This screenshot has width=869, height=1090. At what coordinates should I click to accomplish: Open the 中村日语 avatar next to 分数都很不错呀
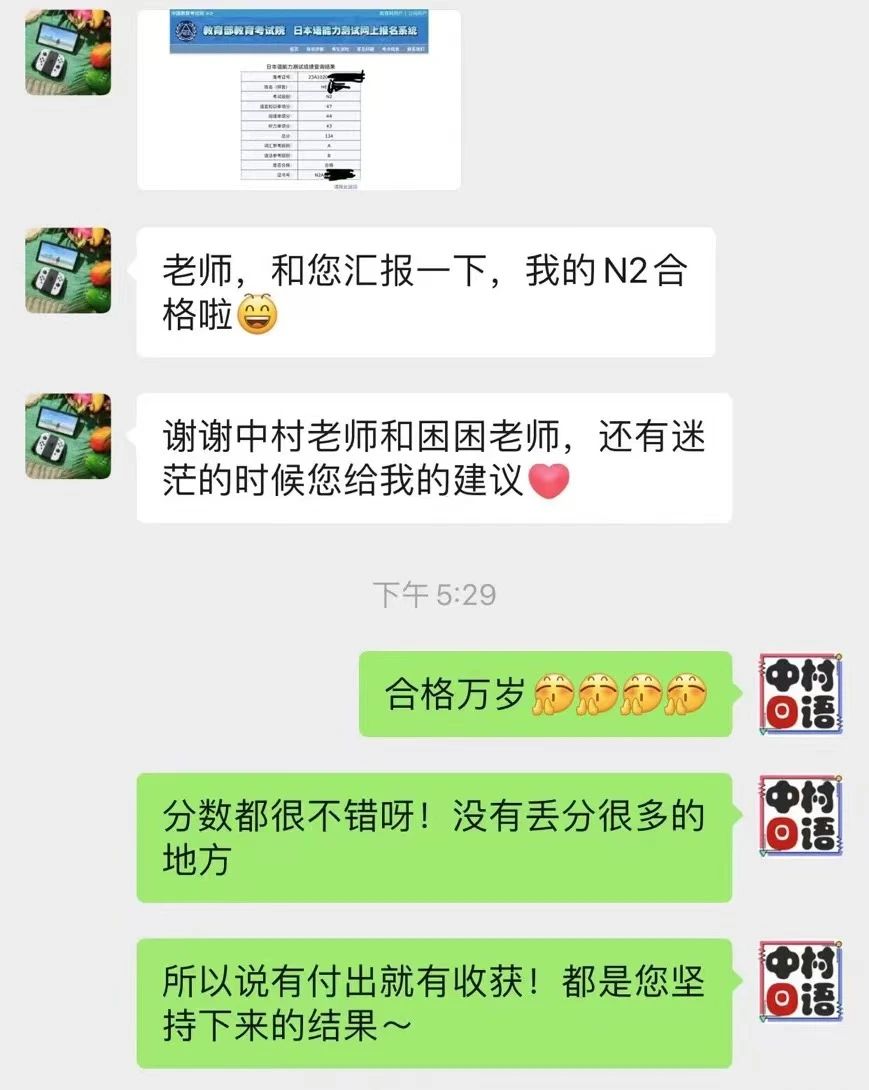tap(800, 815)
